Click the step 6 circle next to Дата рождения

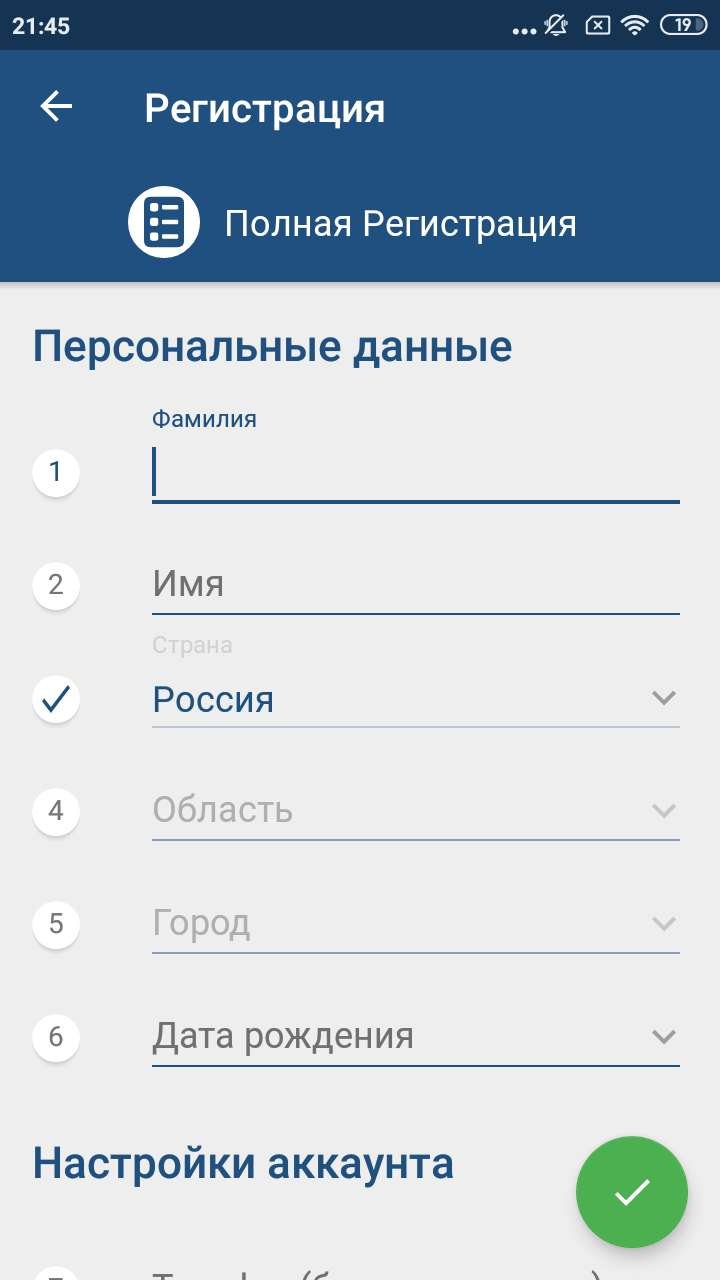tap(56, 1037)
